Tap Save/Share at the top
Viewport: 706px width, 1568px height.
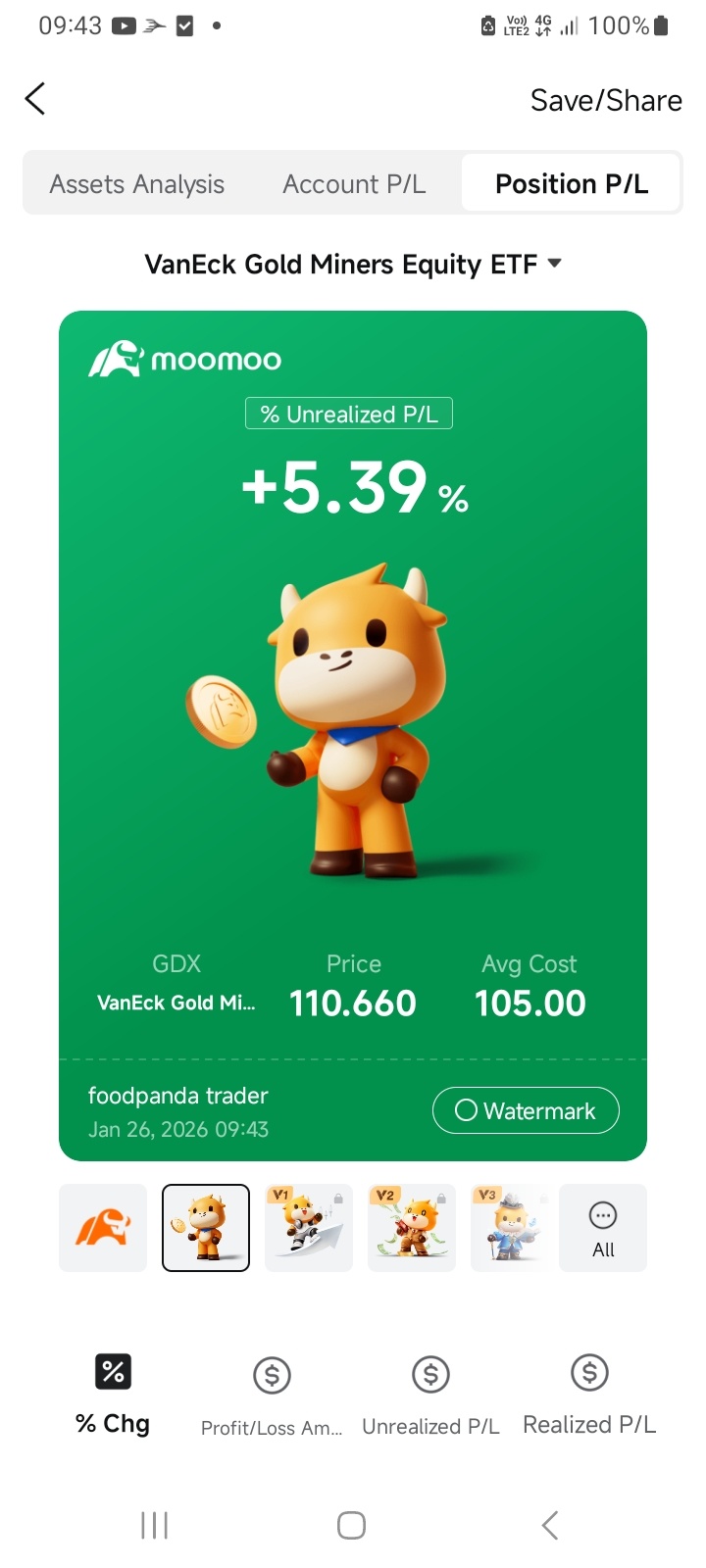tap(606, 100)
